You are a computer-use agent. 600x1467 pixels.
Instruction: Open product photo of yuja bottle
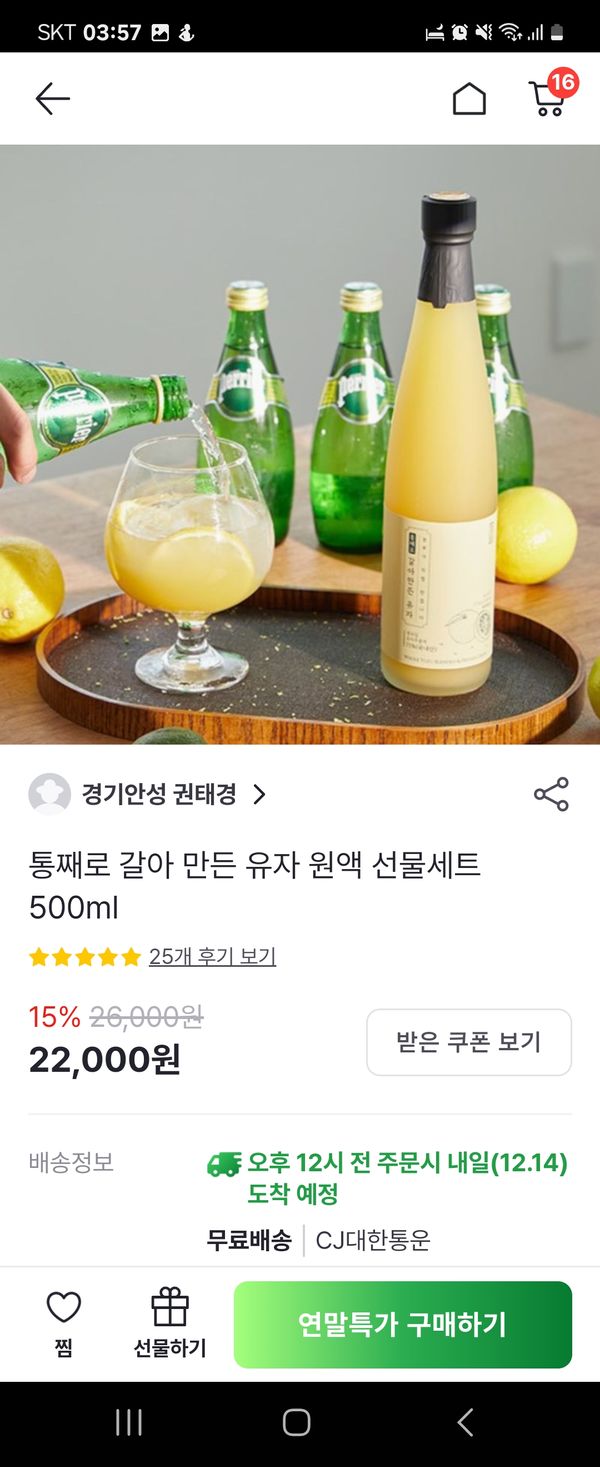[300, 444]
